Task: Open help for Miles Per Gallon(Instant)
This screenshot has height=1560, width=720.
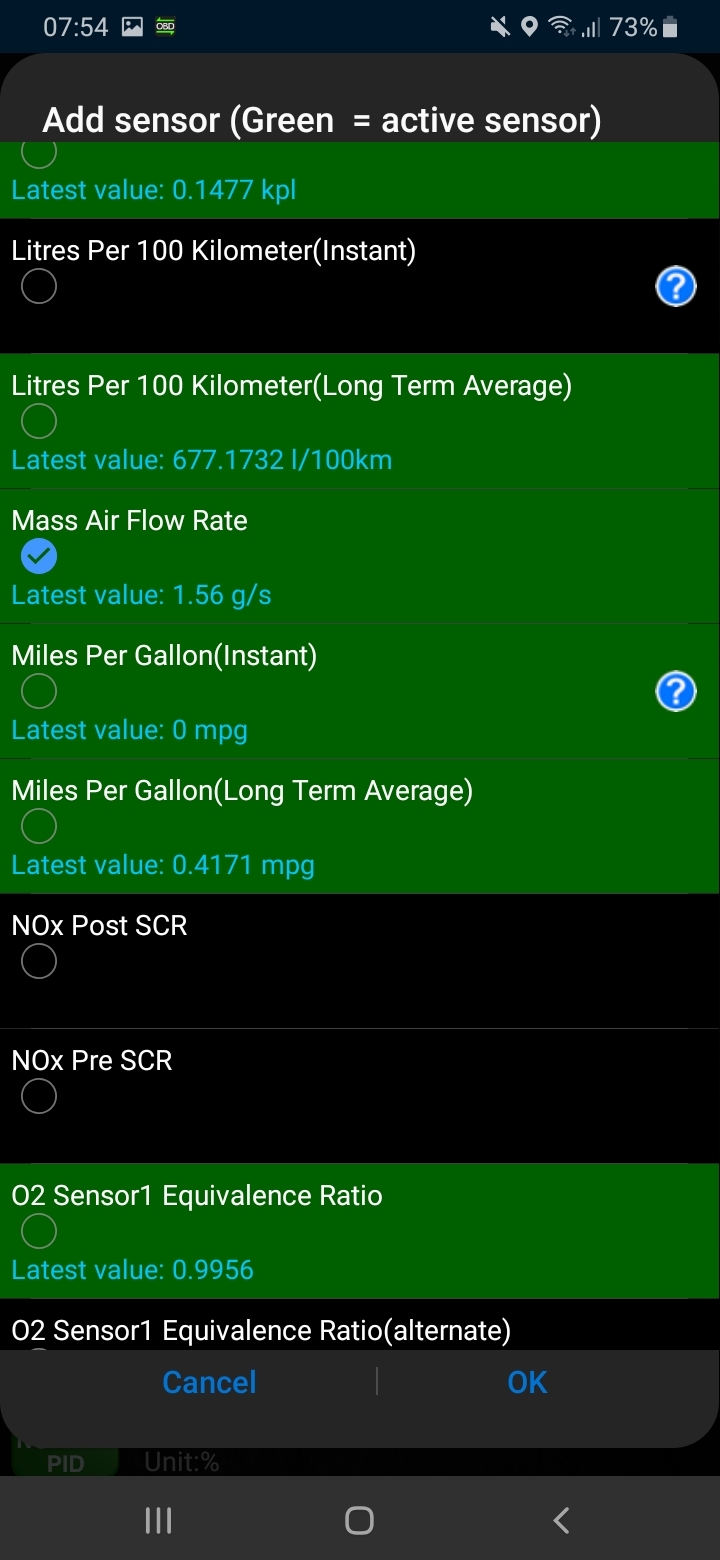Action: pyautogui.click(x=676, y=692)
